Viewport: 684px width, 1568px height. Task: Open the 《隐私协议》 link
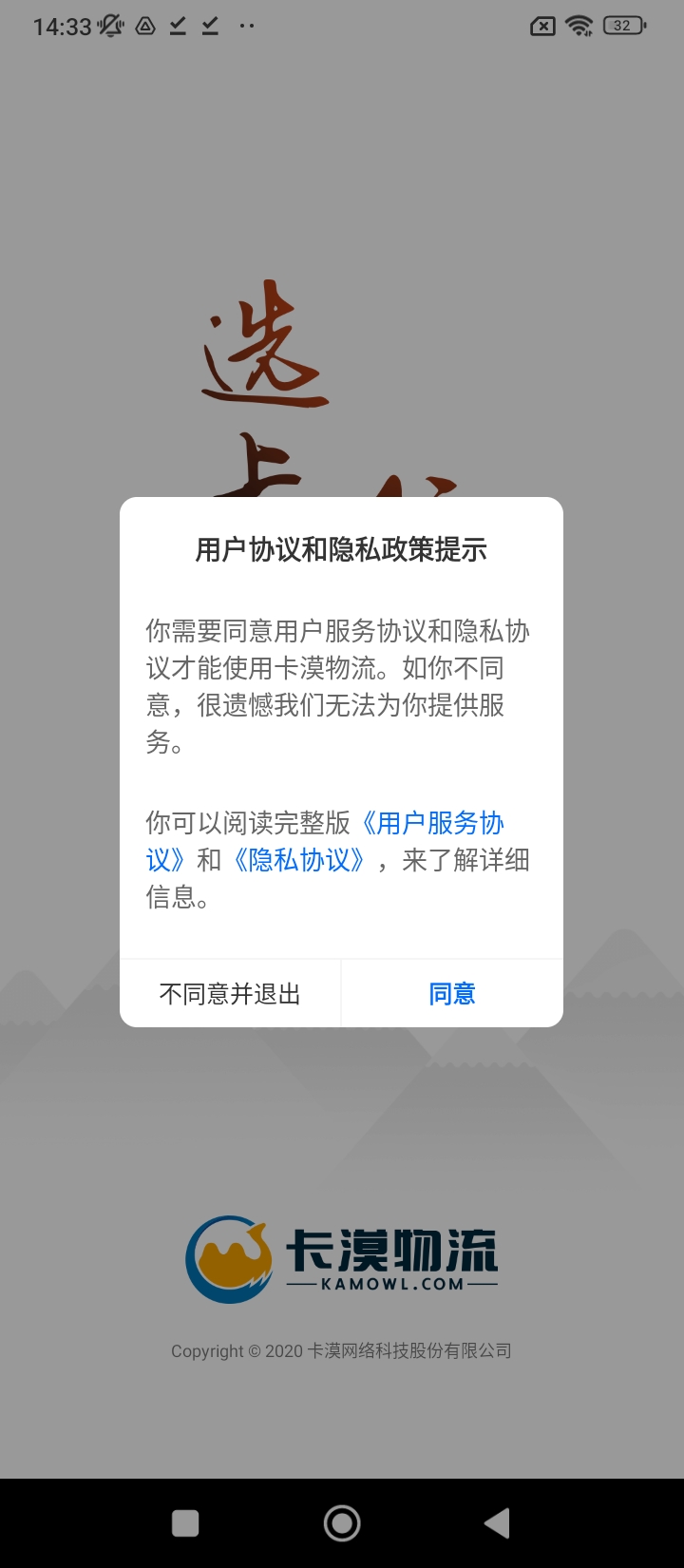299,861
